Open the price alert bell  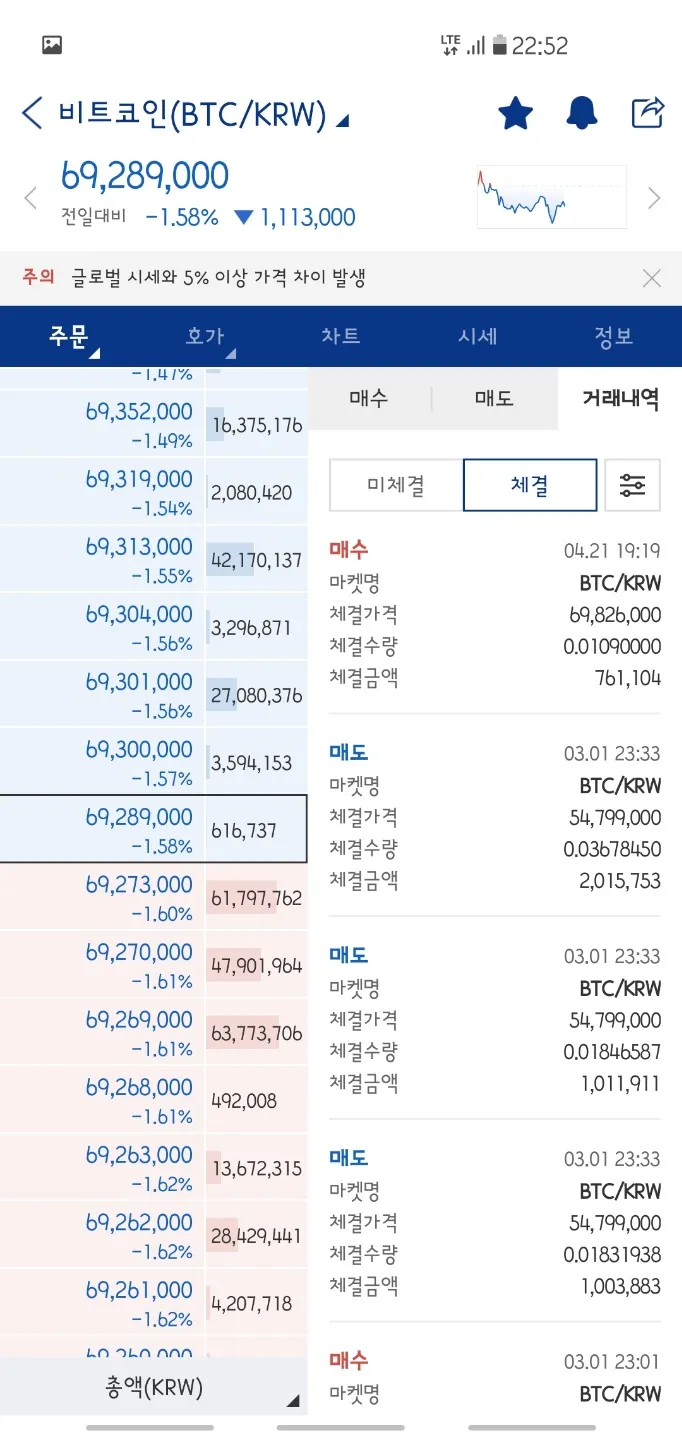pos(581,113)
